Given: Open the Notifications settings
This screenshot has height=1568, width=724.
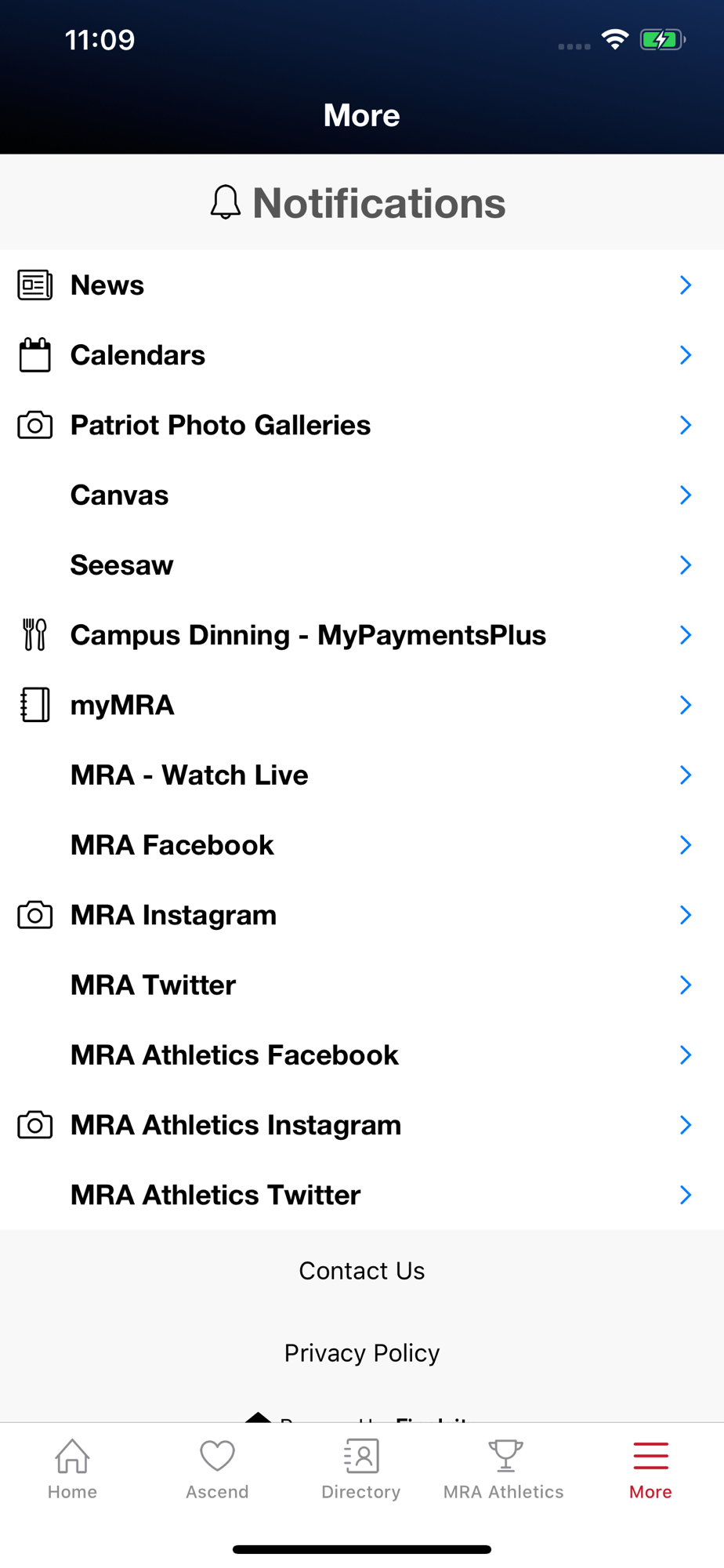Looking at the screenshot, I should 358,203.
